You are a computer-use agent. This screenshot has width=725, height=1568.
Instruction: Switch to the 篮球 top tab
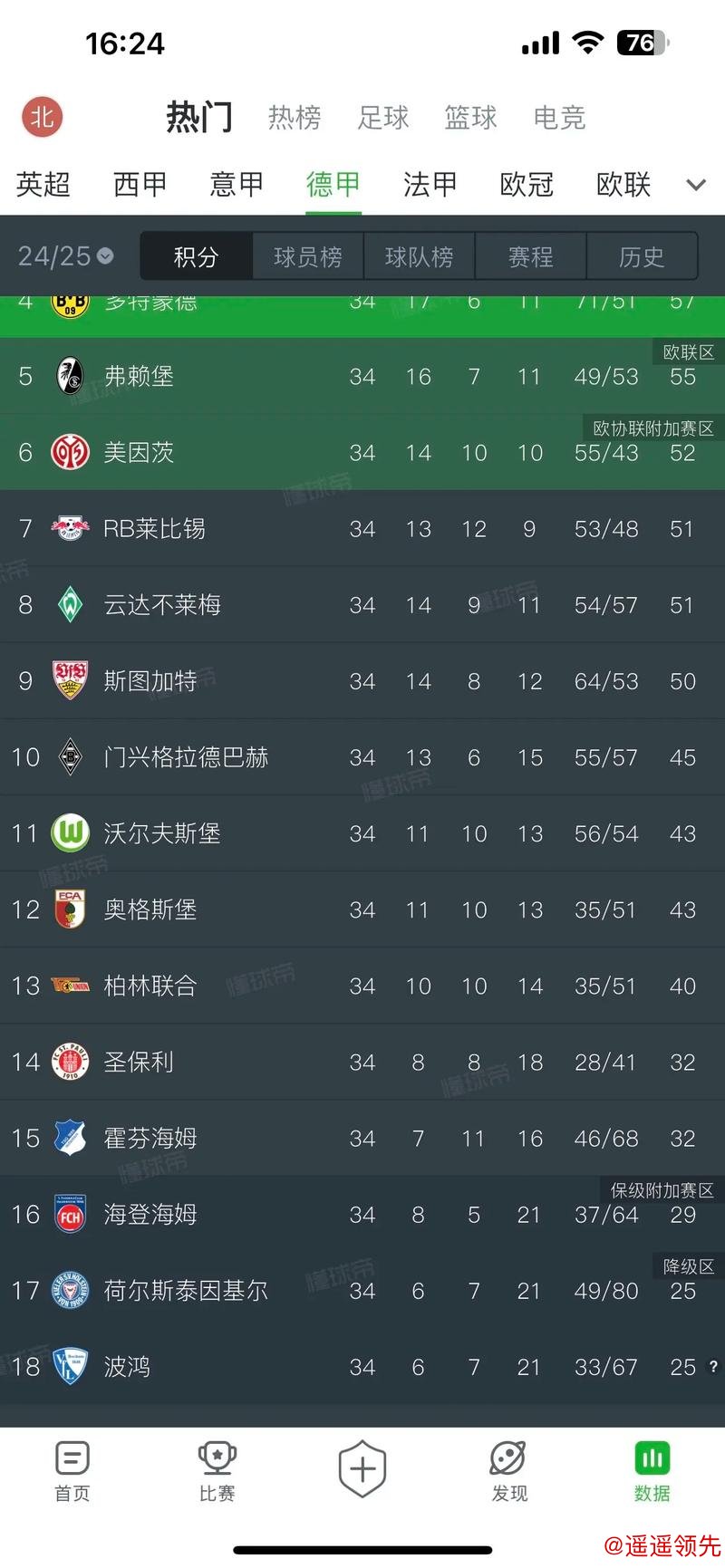[x=470, y=118]
